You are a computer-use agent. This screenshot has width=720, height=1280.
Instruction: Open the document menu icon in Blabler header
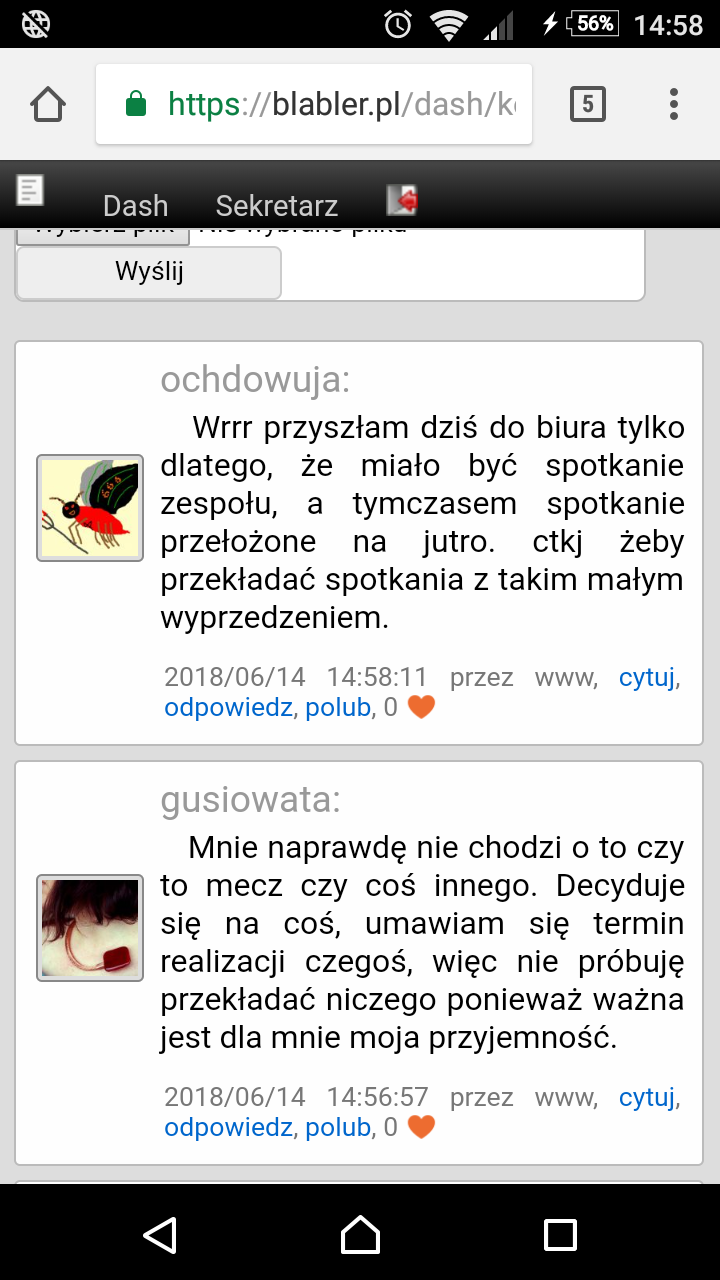[31, 188]
